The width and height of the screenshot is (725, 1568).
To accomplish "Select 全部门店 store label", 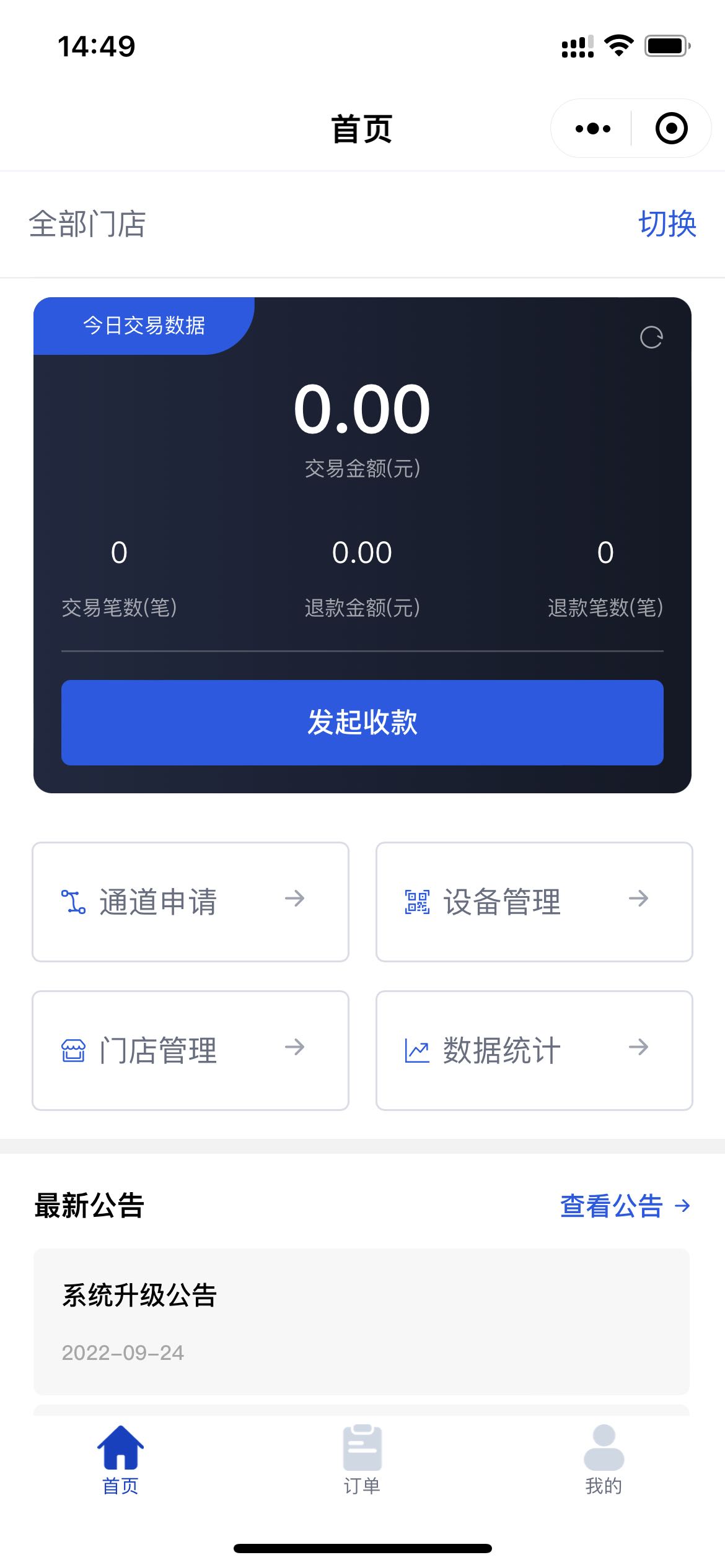I will click(86, 225).
